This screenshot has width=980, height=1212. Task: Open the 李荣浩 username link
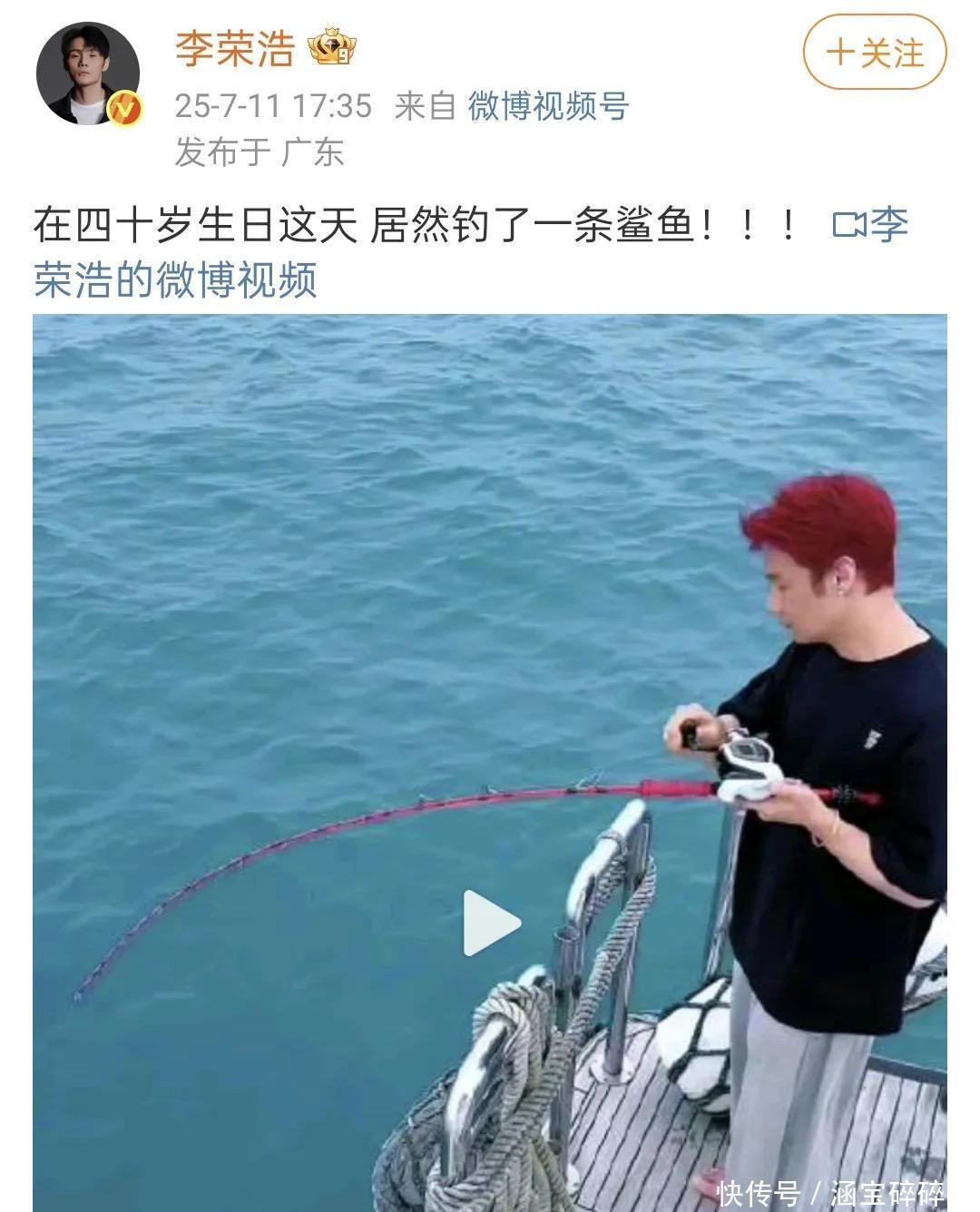coord(235,48)
